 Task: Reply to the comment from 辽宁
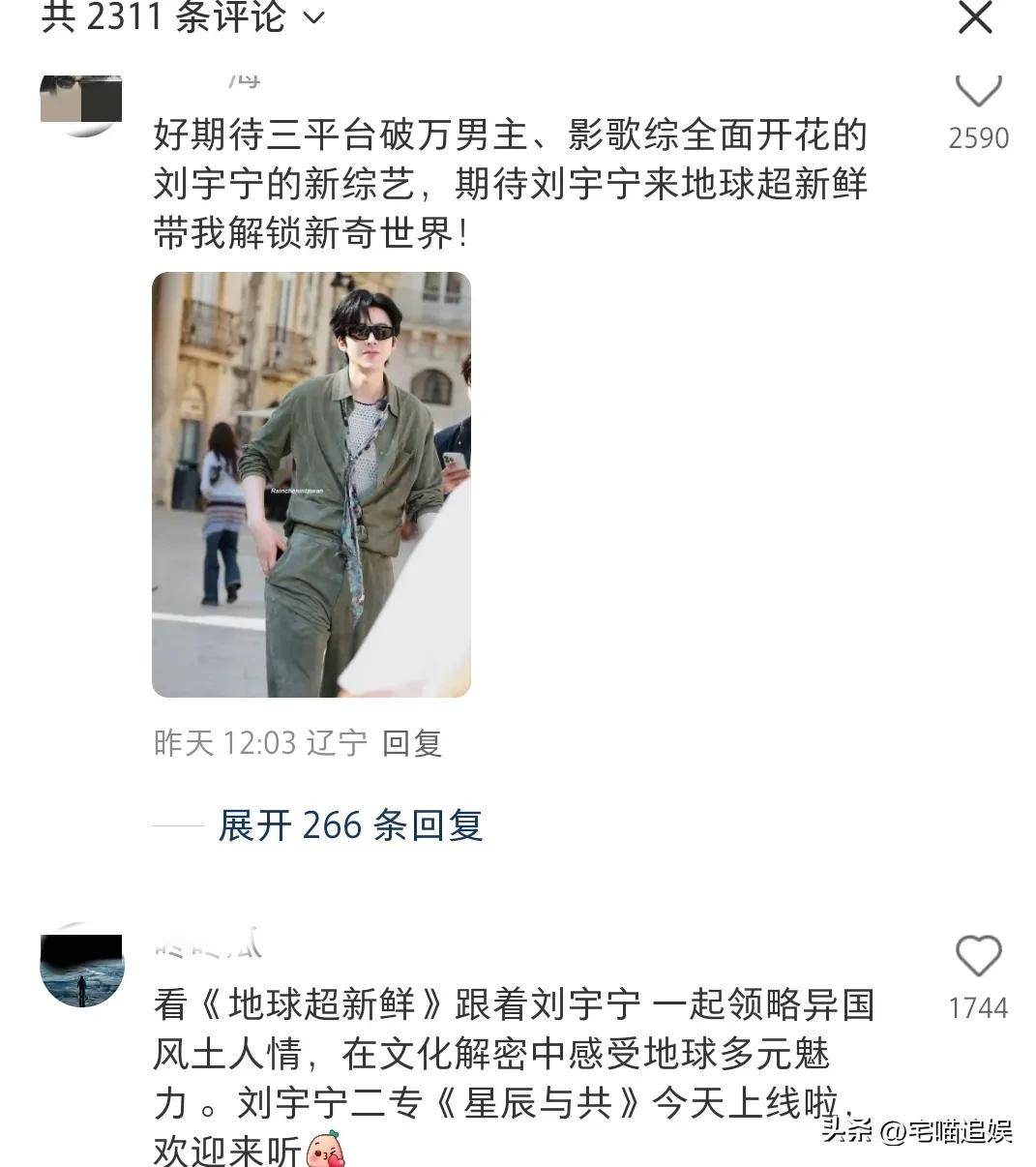[412, 743]
